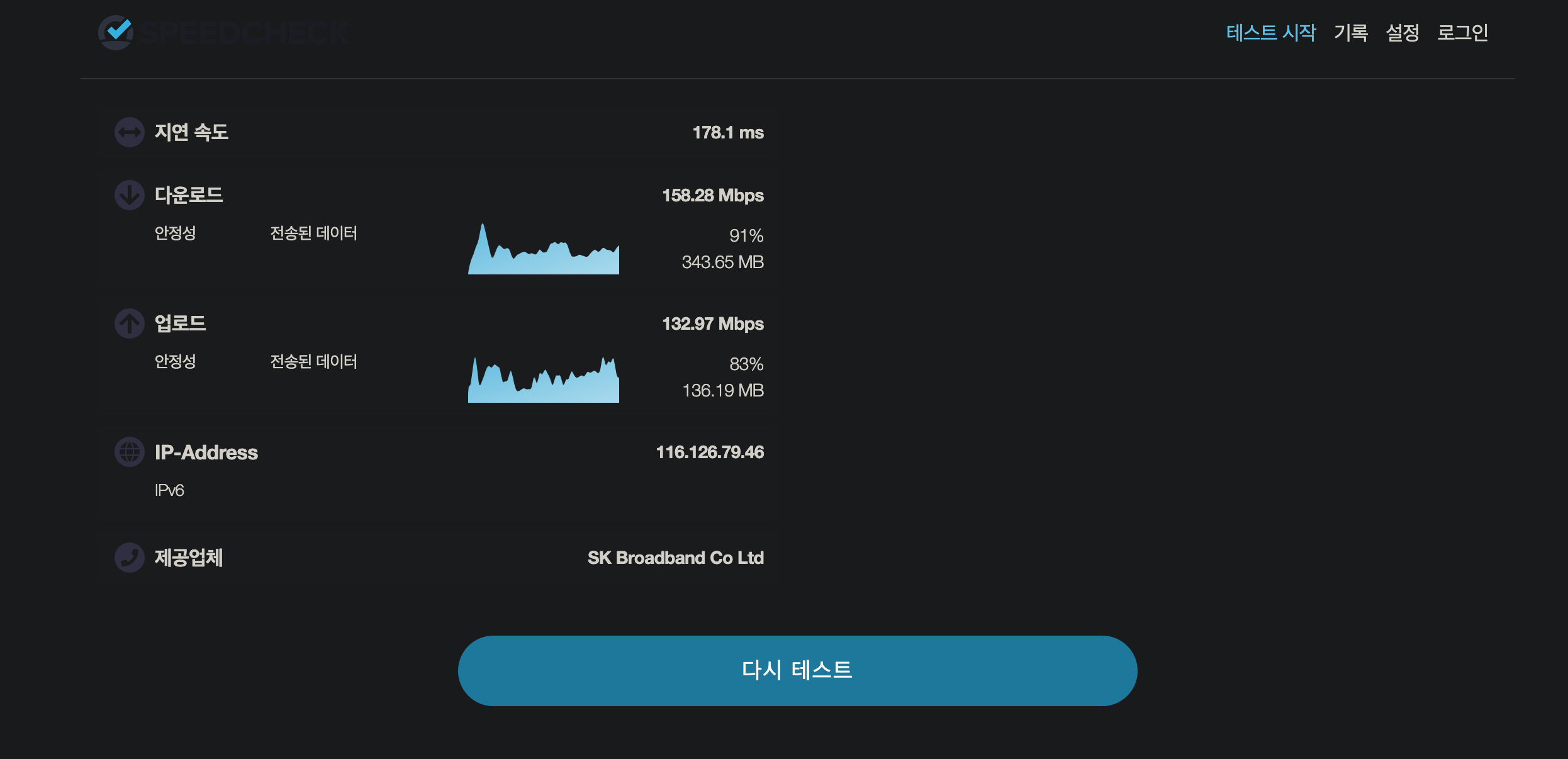Open 설정 settings
The width and height of the screenshot is (1568, 759).
[x=1402, y=32]
